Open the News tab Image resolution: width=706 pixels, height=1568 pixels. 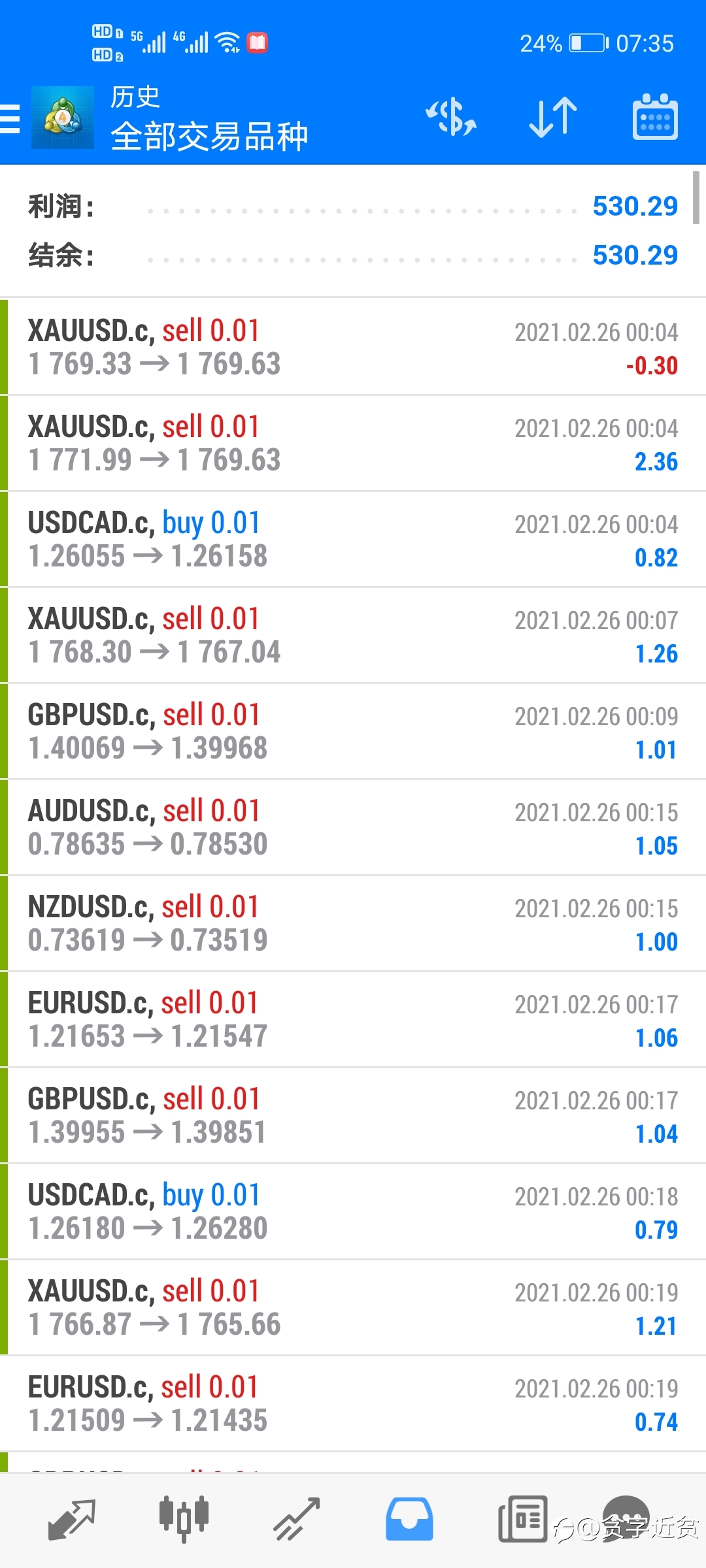(522, 1520)
